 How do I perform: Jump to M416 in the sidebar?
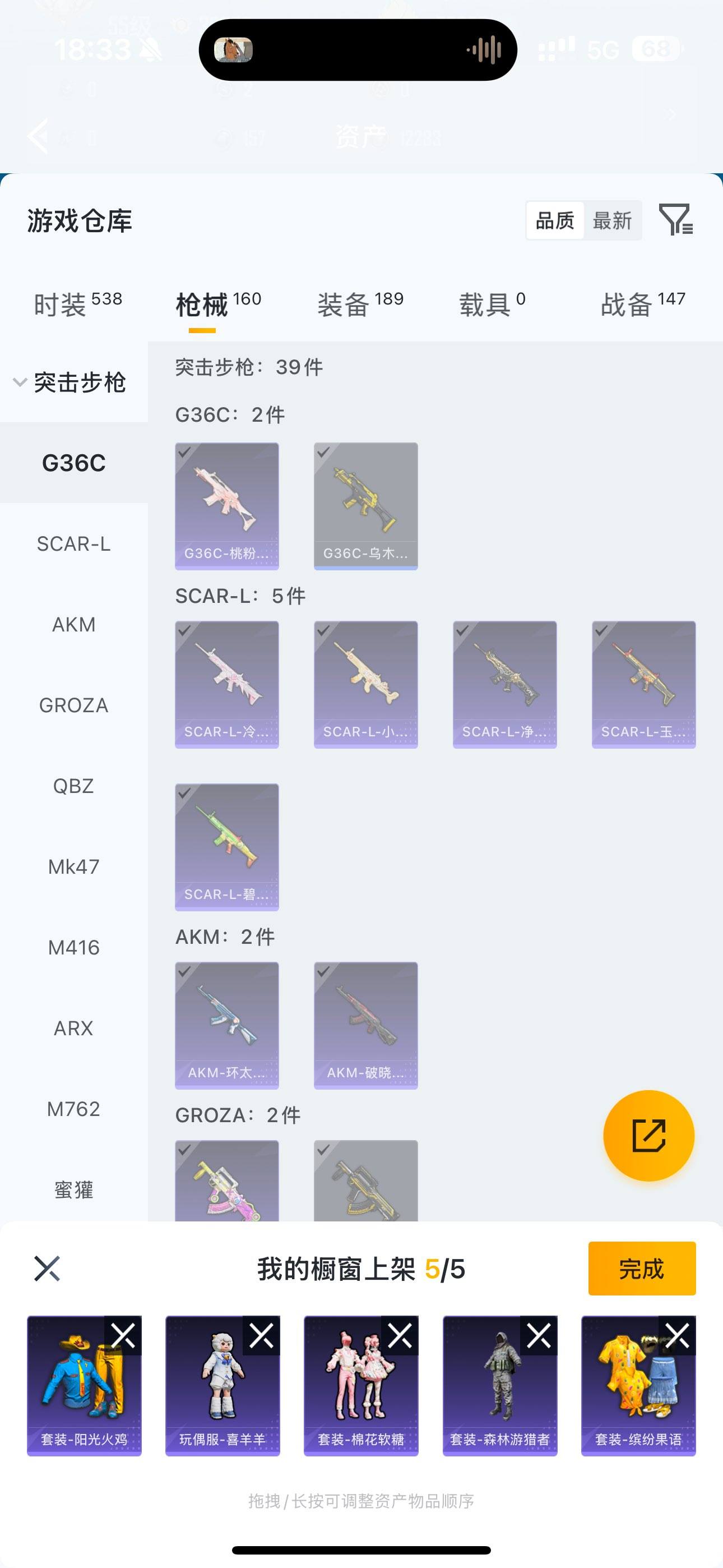click(73, 947)
